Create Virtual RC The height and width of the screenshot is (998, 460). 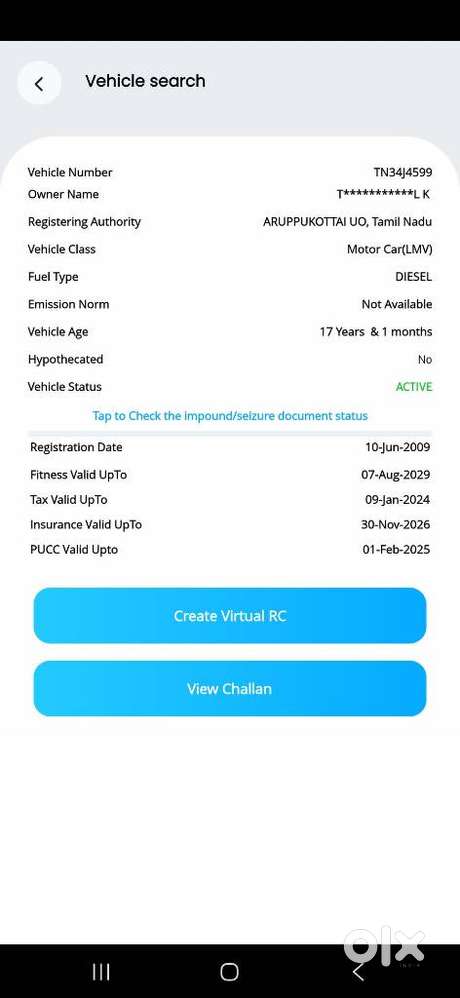(x=230, y=615)
